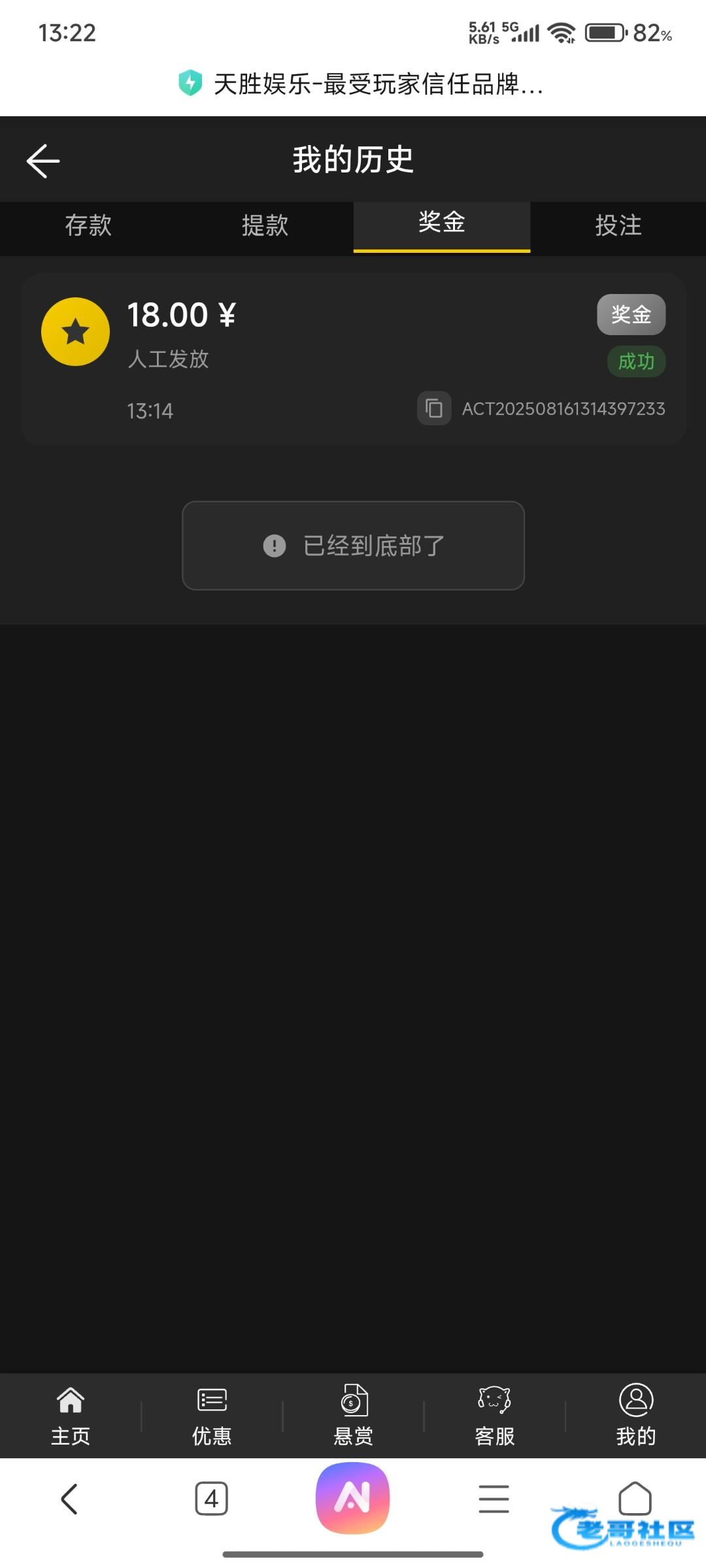Open the 投注 history tab

pyautogui.click(x=618, y=226)
